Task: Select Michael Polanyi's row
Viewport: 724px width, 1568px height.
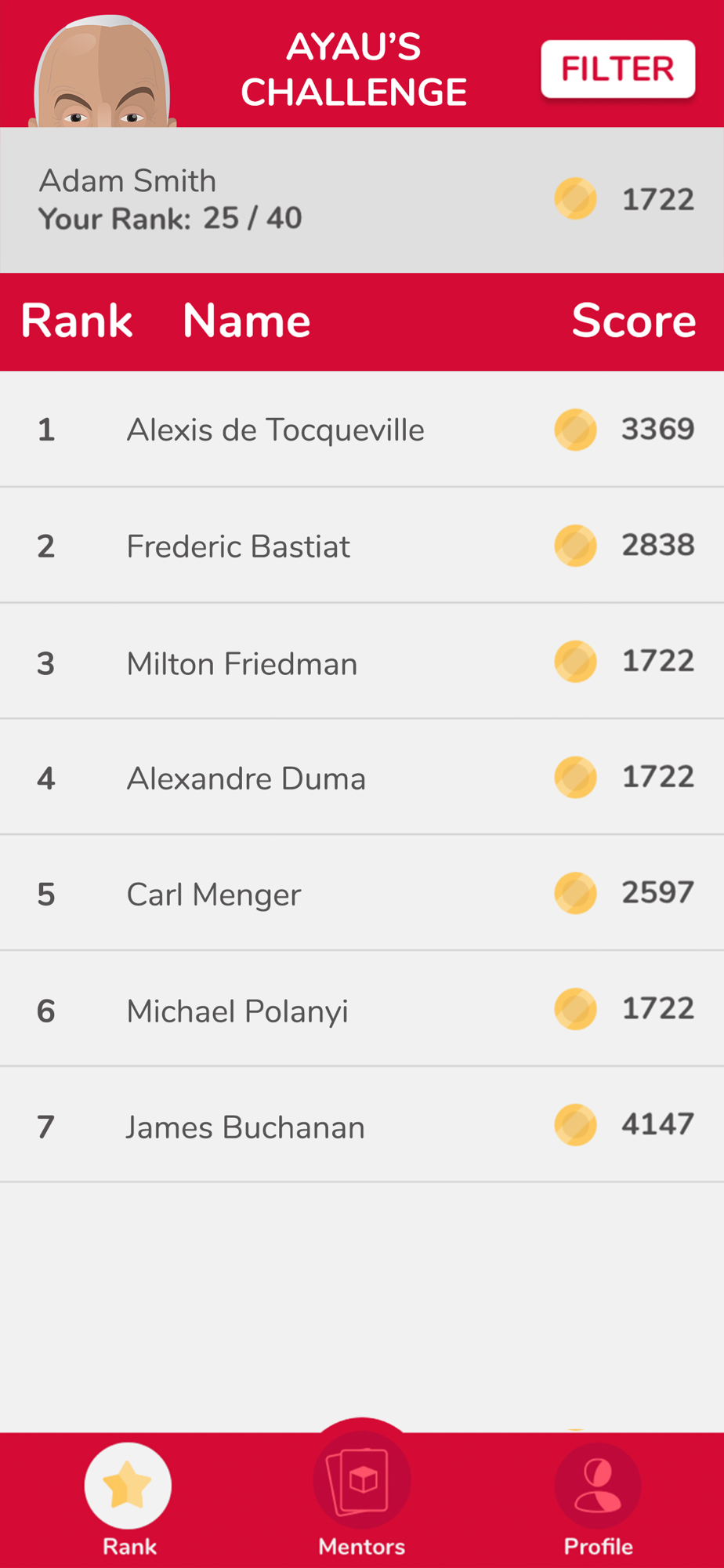Action: coord(362,1009)
